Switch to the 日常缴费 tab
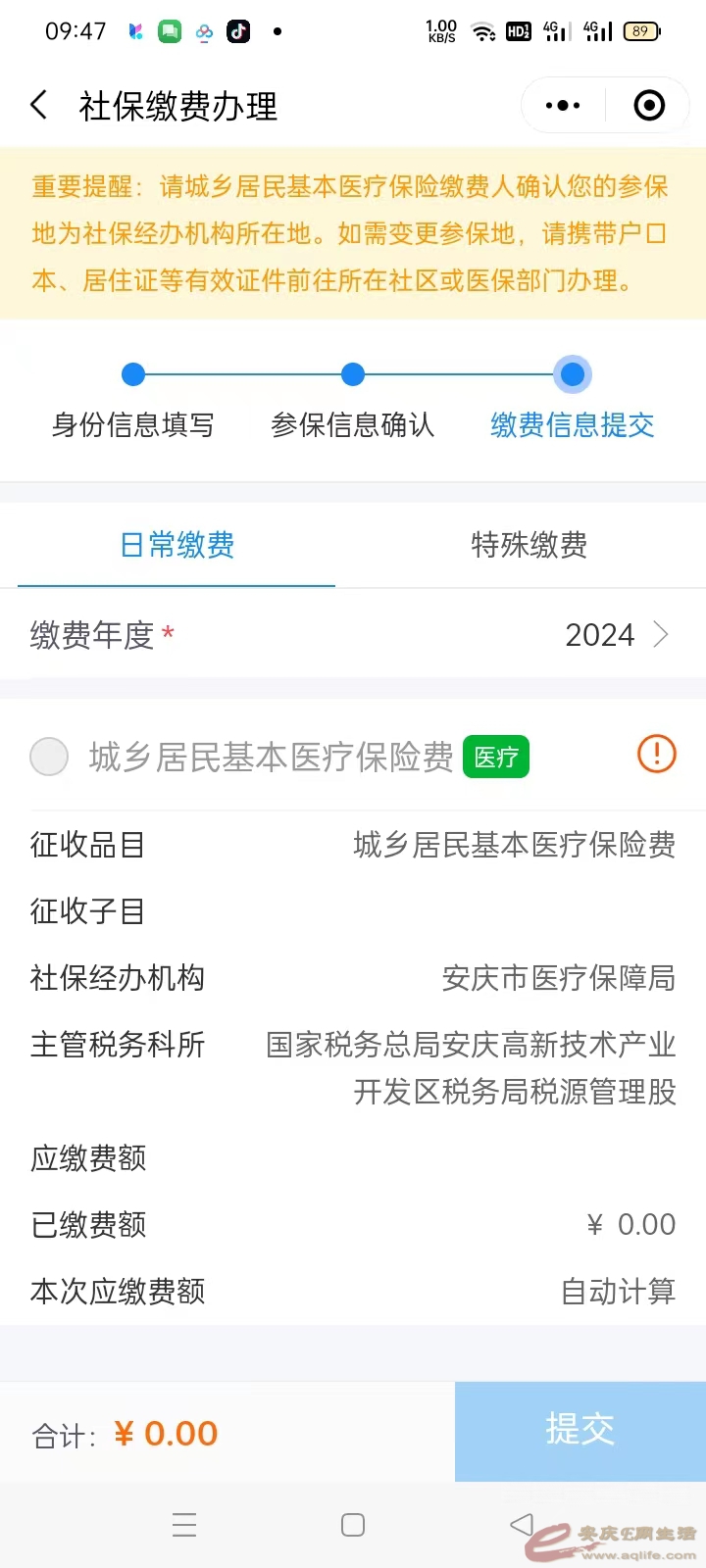706x1568 pixels. tap(176, 545)
